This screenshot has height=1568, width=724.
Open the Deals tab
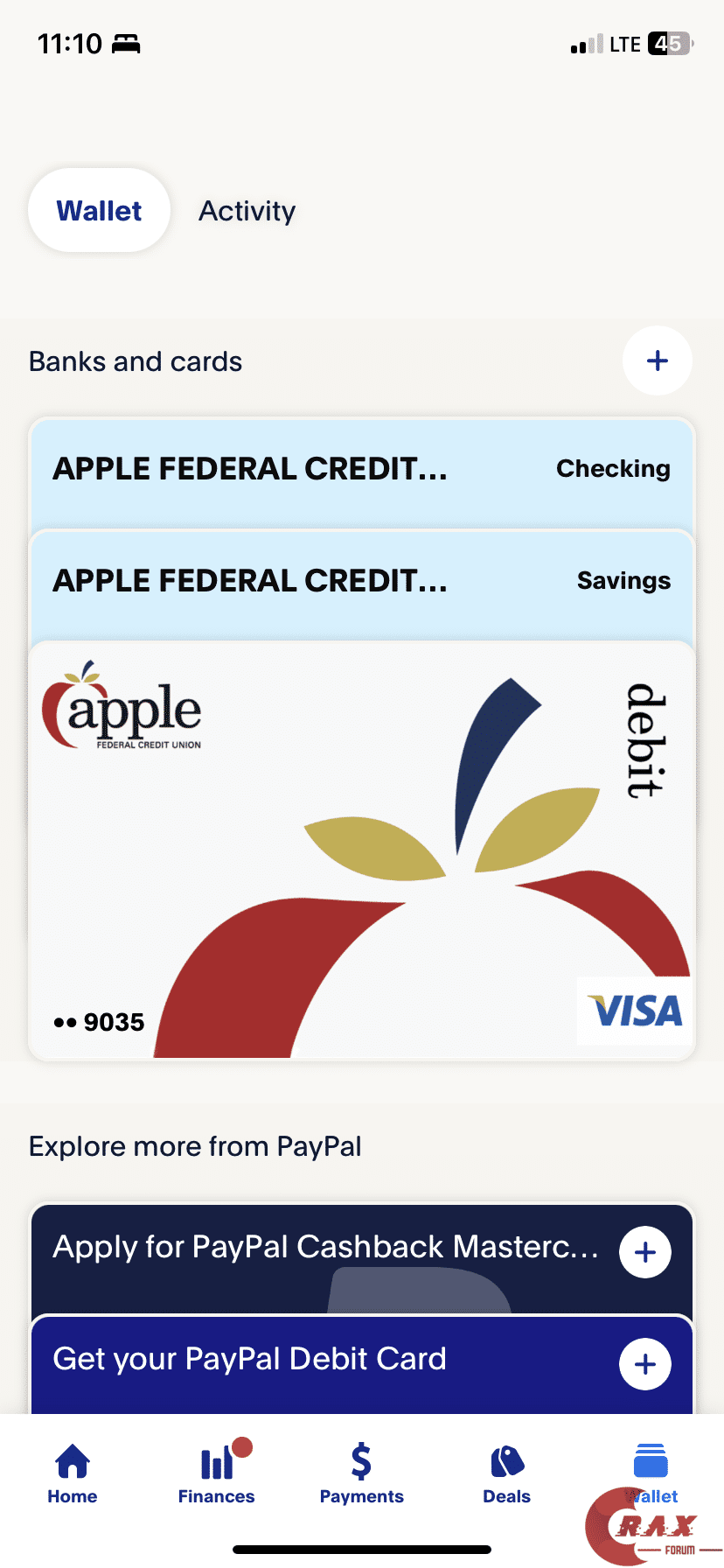507,1474
